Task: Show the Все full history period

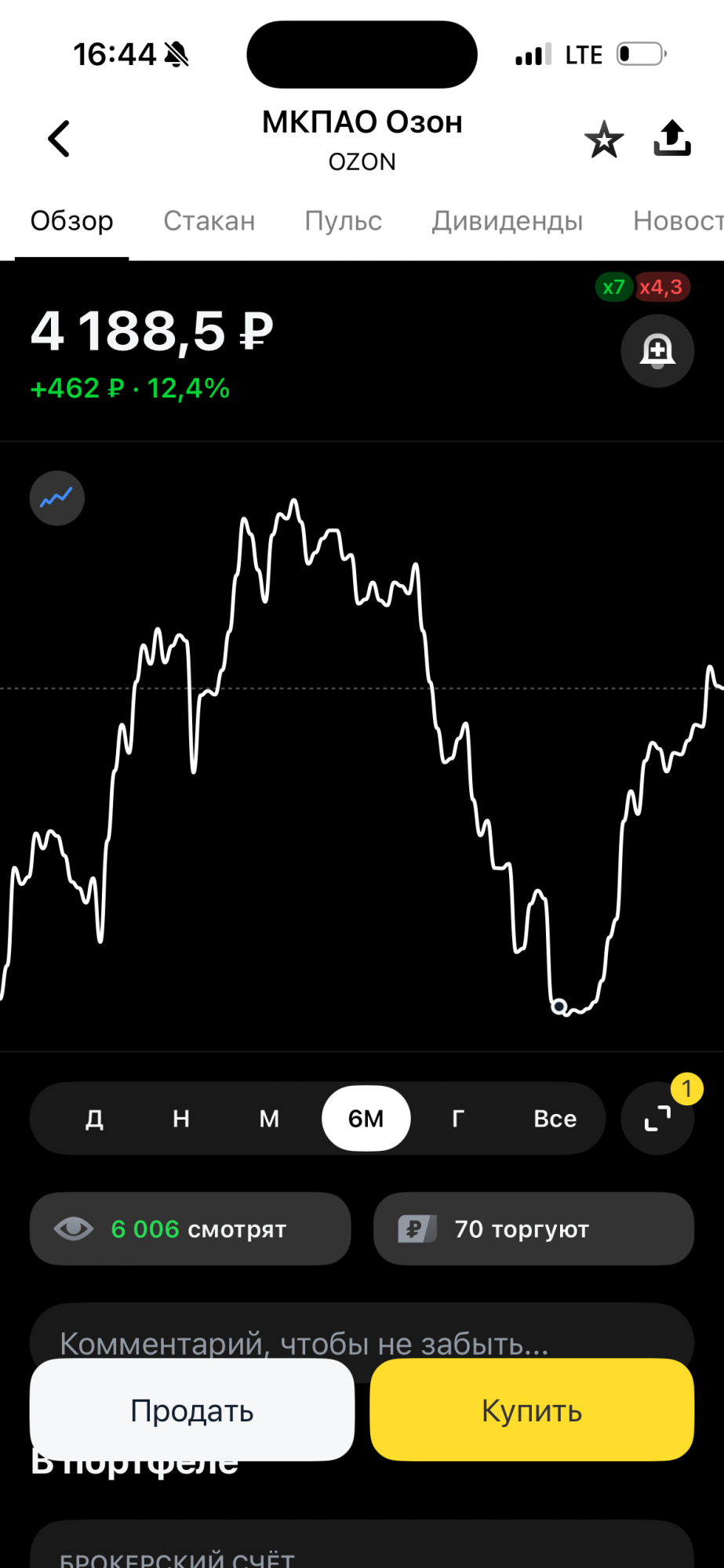Action: (555, 1119)
